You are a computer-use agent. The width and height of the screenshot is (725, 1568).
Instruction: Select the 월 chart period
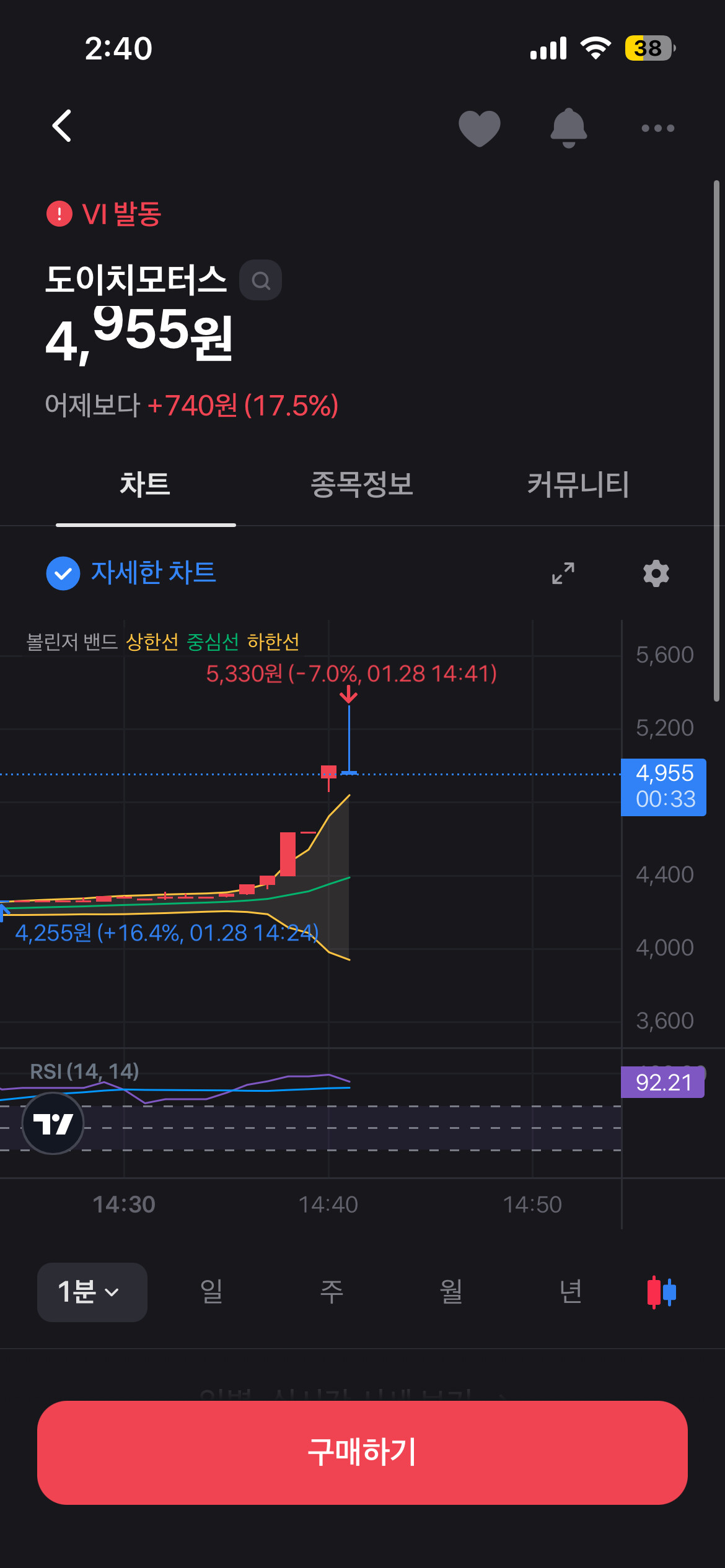coord(451,1292)
